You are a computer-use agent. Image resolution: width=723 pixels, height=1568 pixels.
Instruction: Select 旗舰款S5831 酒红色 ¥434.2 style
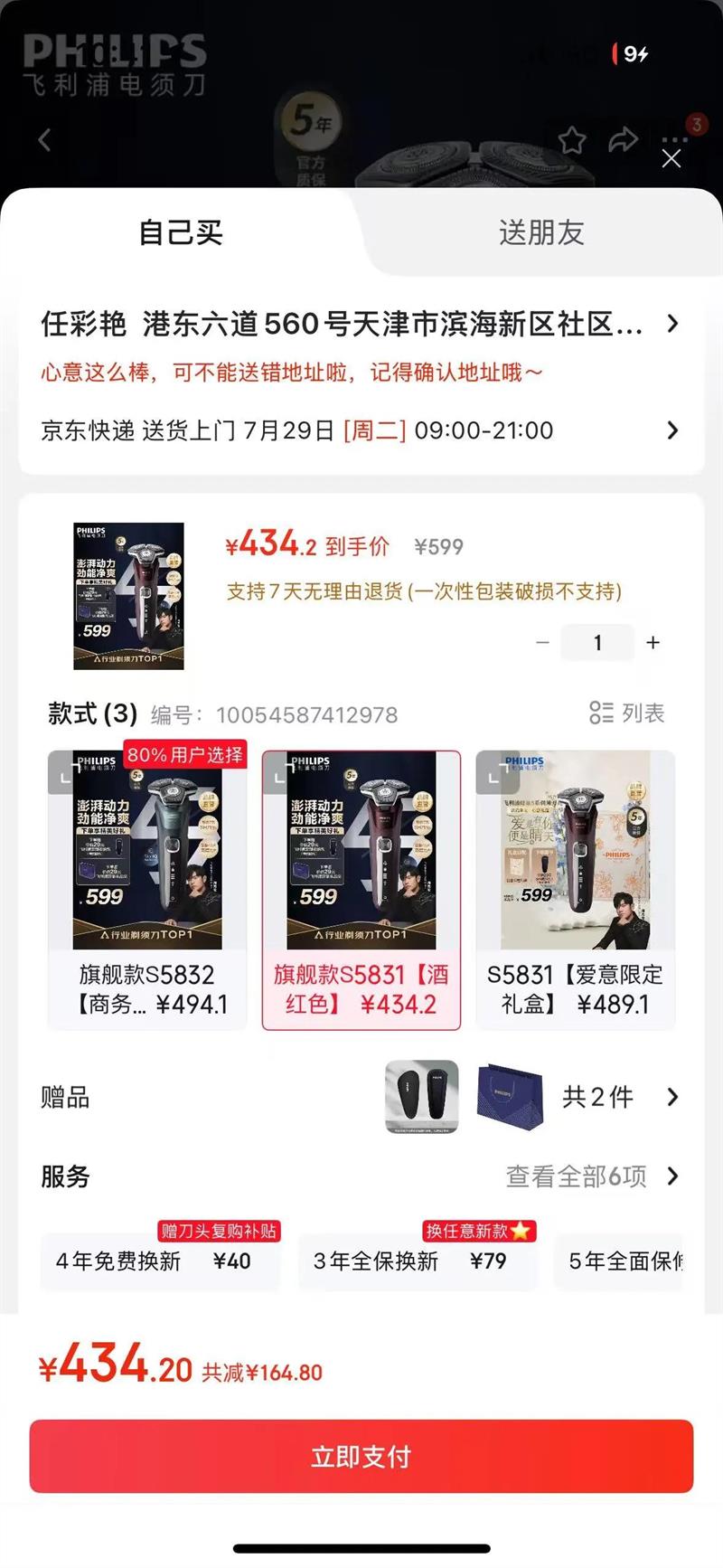[x=361, y=890]
